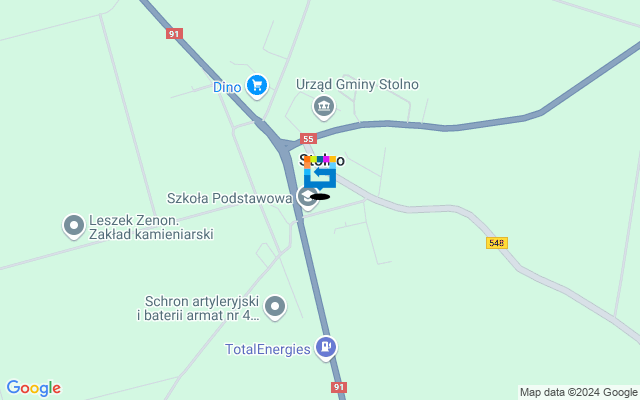
Task: Open the TotalEnergies gas station pin
Action: (325, 348)
